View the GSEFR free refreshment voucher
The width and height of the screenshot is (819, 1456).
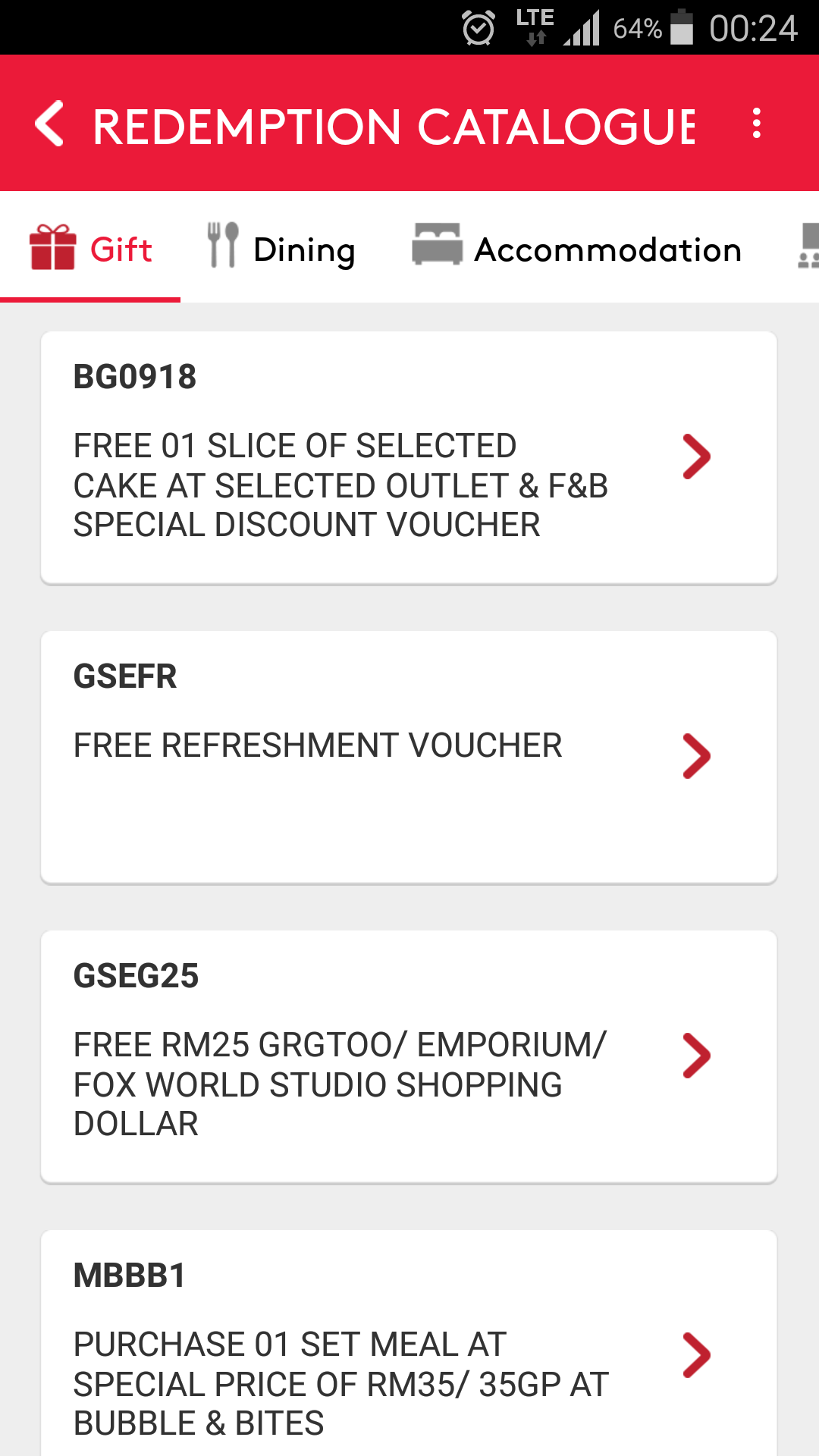(x=409, y=757)
